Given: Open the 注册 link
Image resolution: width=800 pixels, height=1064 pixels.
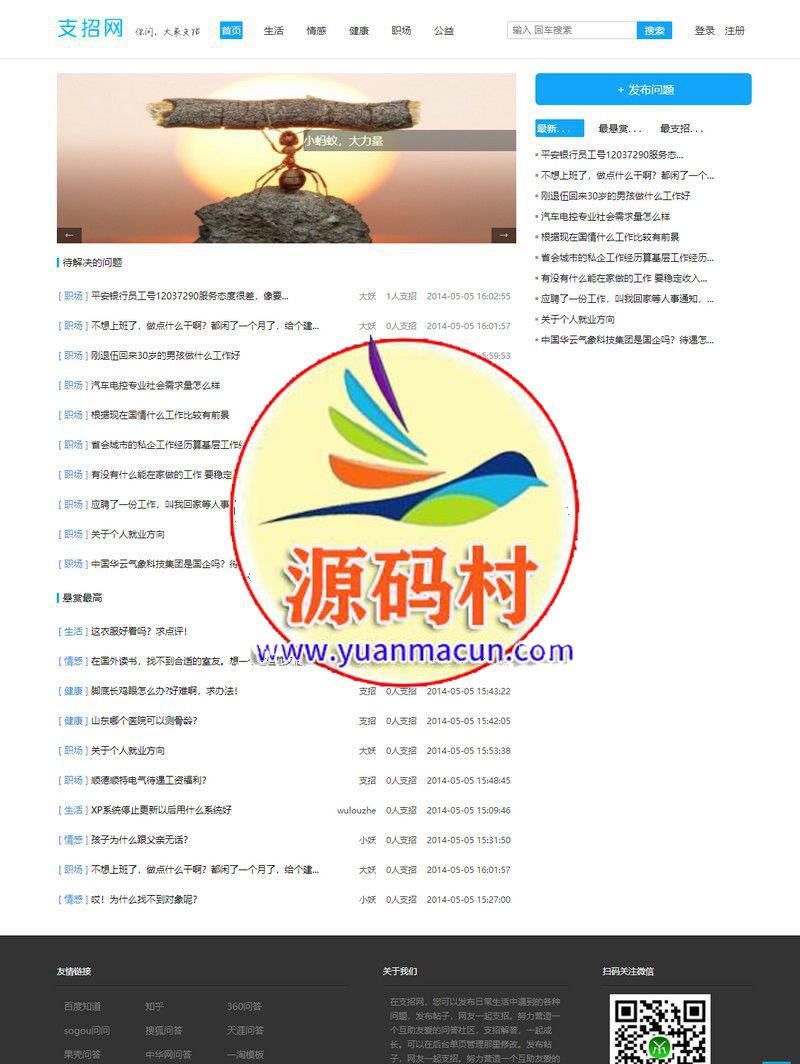Looking at the screenshot, I should pos(735,31).
